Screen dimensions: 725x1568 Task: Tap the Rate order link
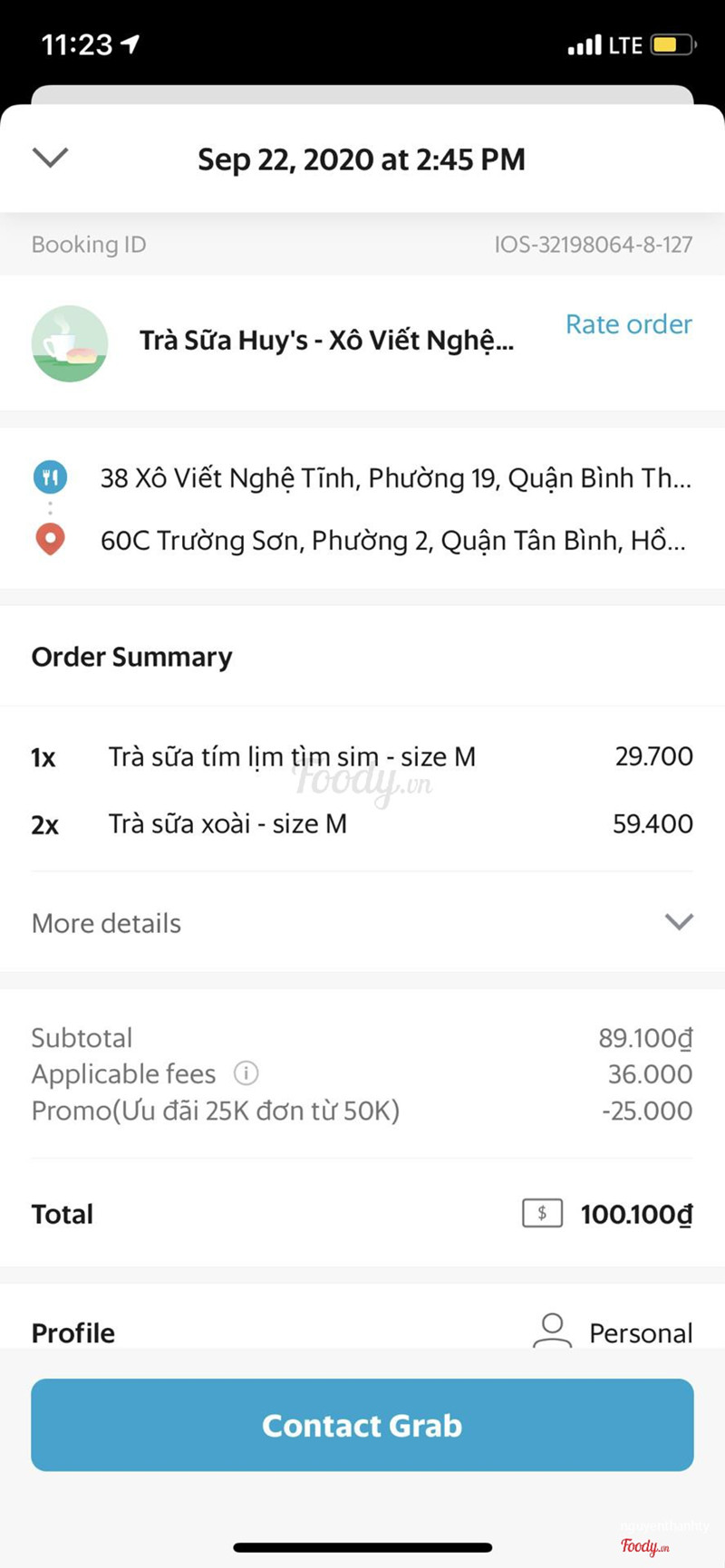[628, 324]
